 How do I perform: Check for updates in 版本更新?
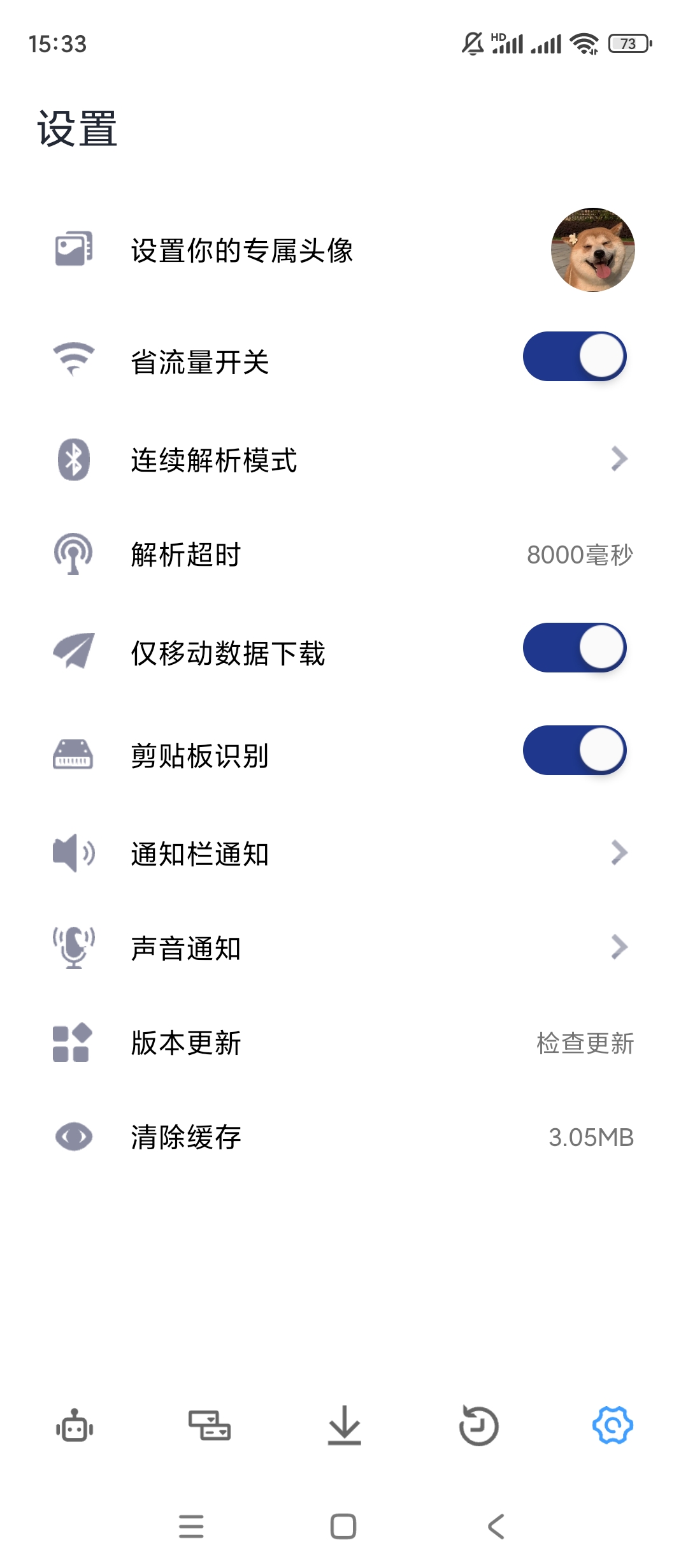(x=585, y=1043)
